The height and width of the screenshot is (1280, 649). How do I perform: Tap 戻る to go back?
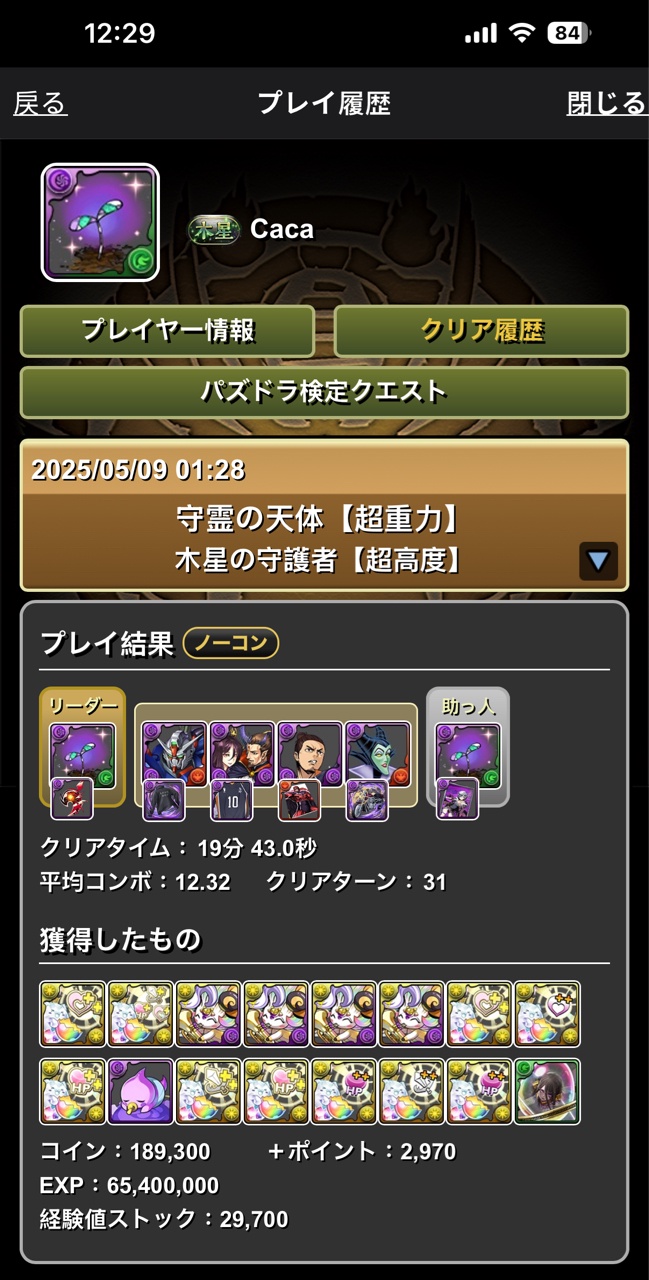[x=40, y=103]
